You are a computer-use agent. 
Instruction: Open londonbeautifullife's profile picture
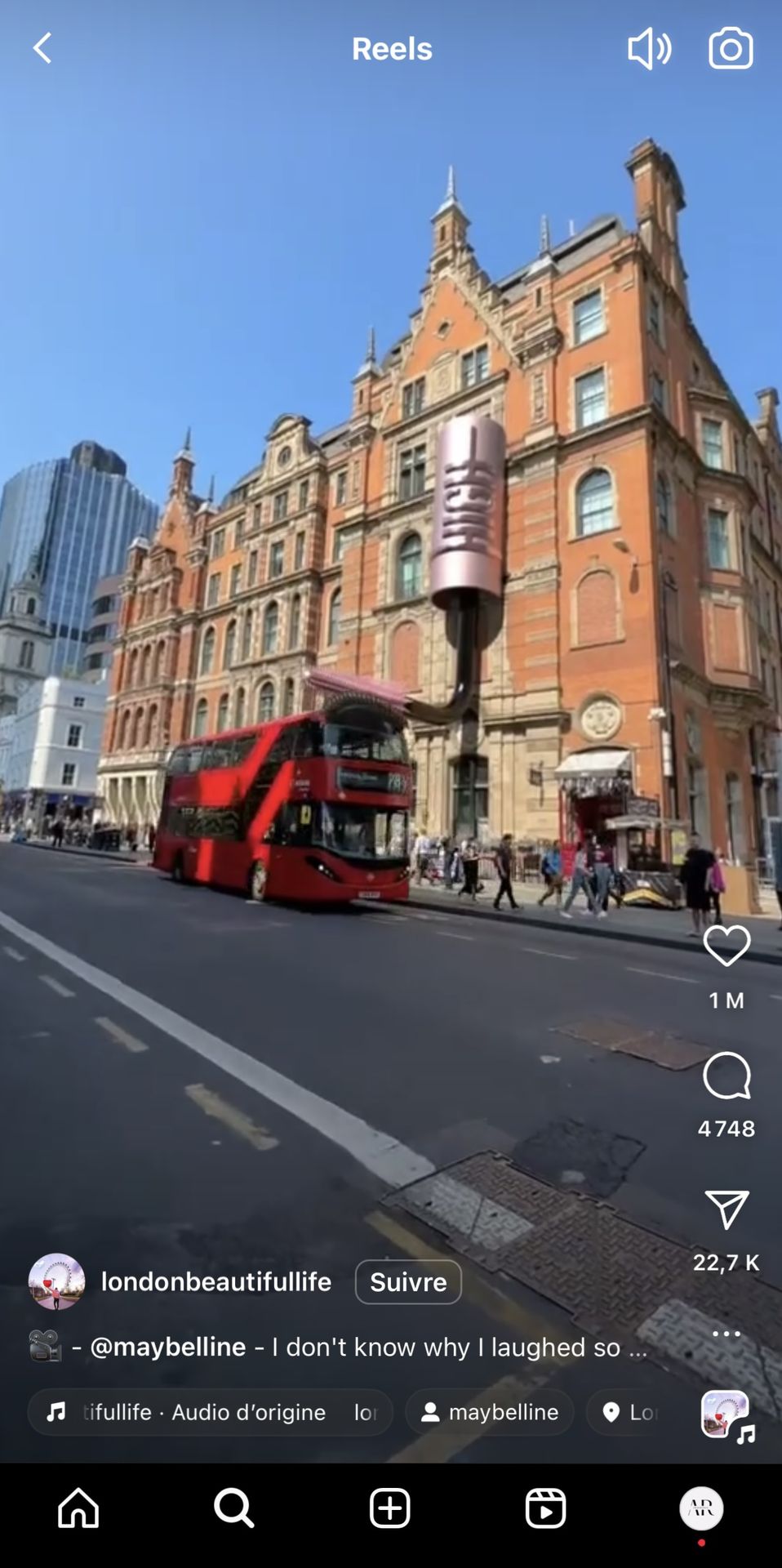point(56,1281)
